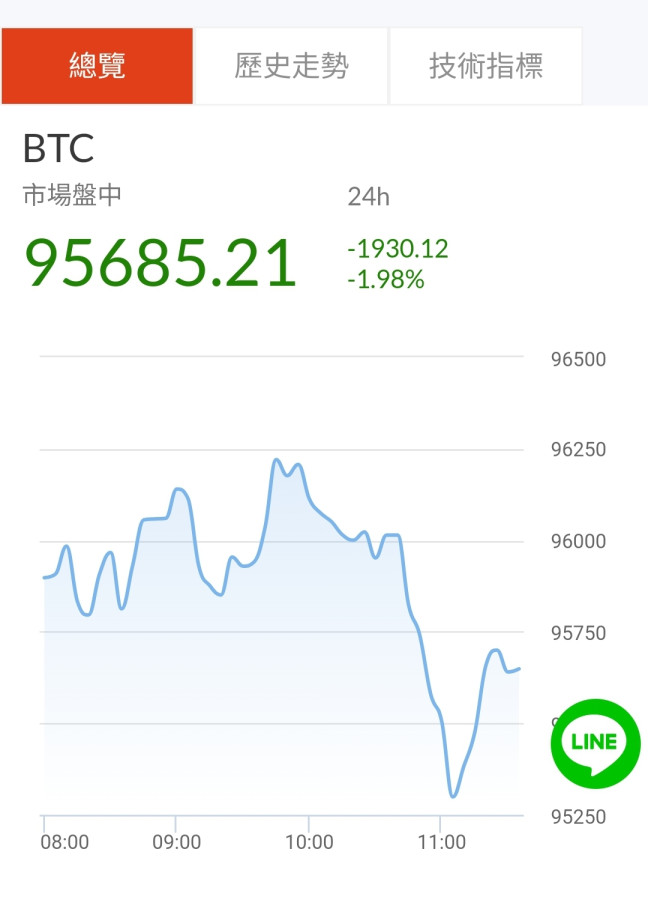Open the 技術指標 tab
The image size is (648, 900).
pyautogui.click(x=486, y=66)
